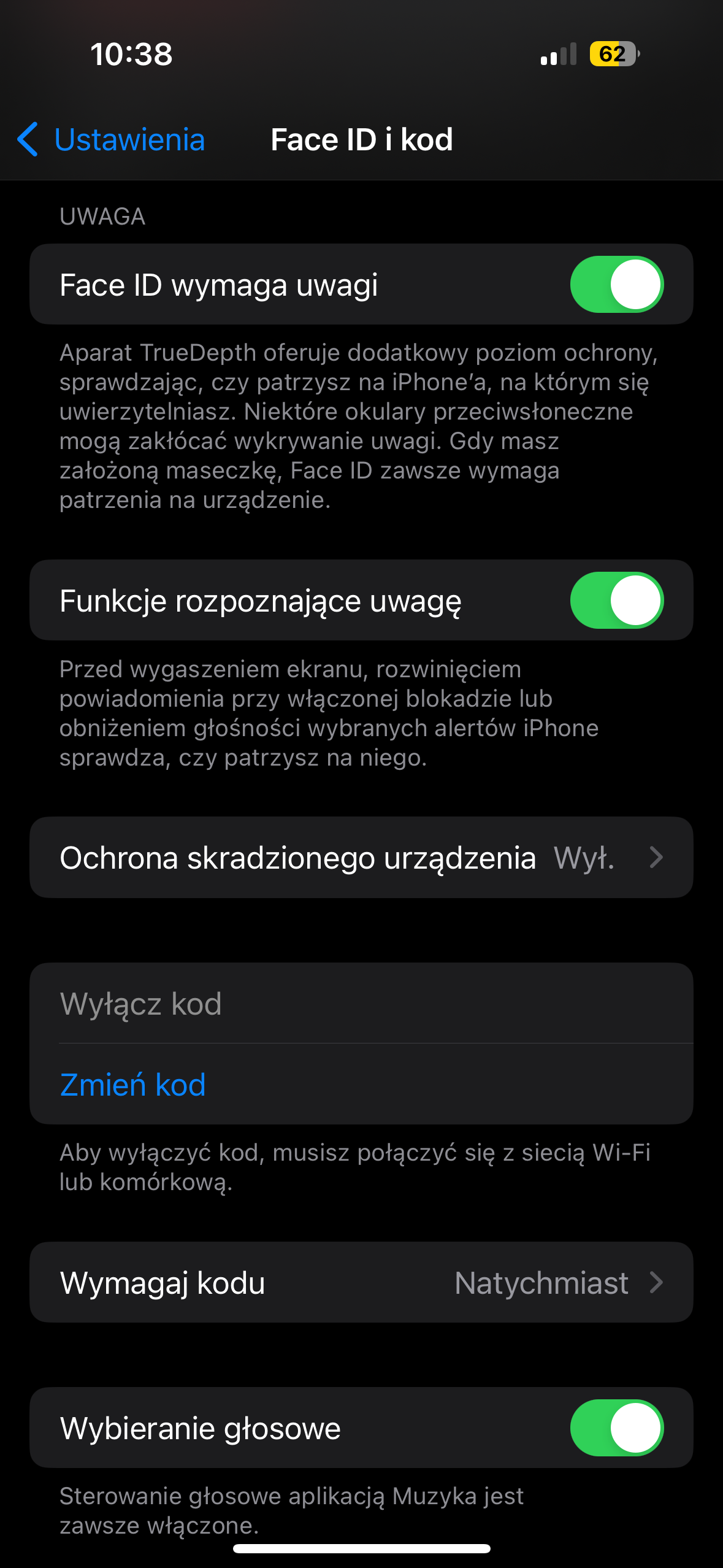
Task: Open Ochrona skradzionego urządzenia
Action: click(361, 858)
